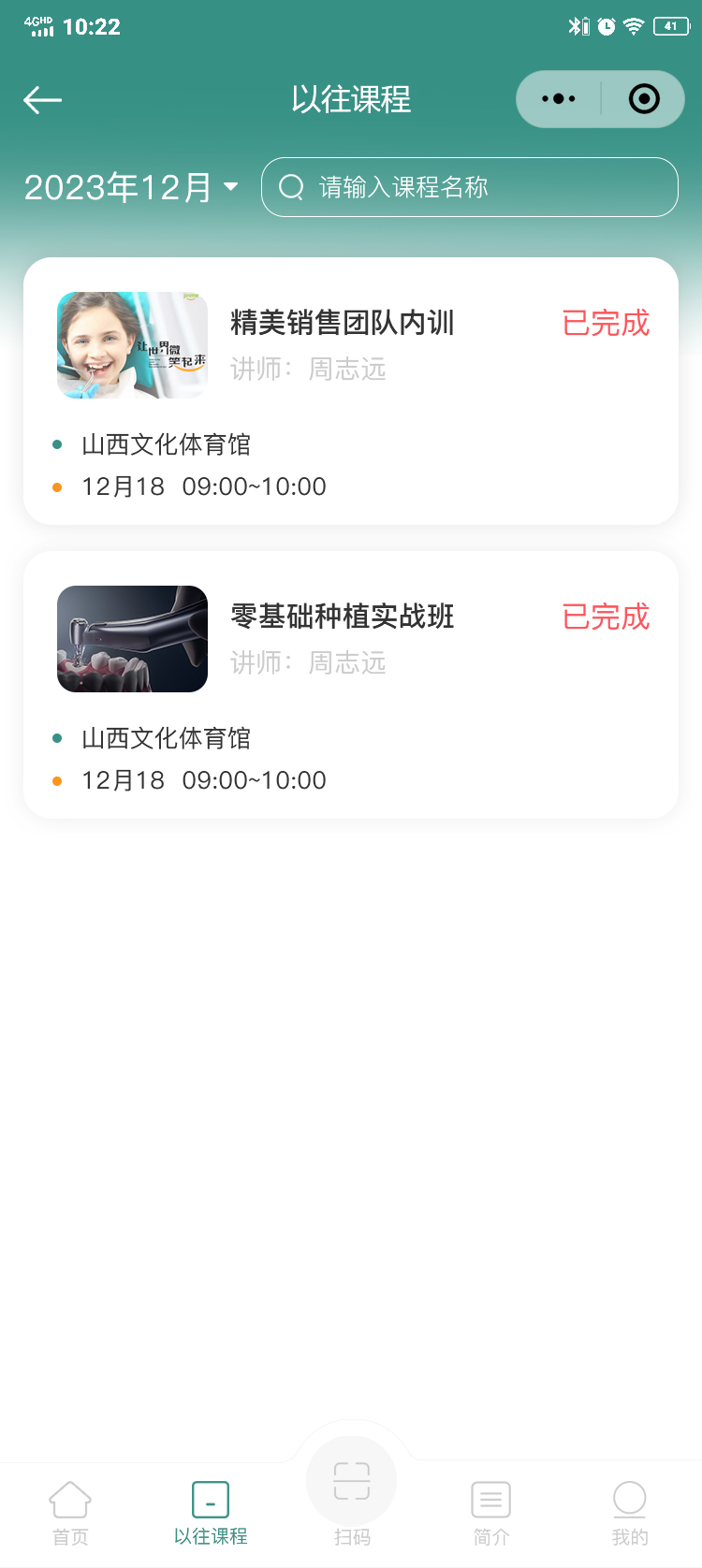Open the mini program more-options menu

(x=559, y=99)
